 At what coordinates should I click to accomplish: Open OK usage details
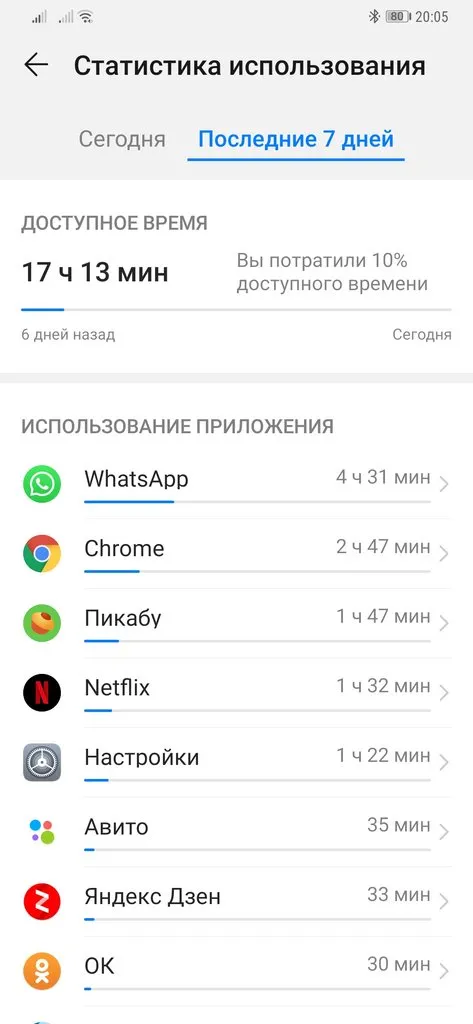click(x=236, y=971)
